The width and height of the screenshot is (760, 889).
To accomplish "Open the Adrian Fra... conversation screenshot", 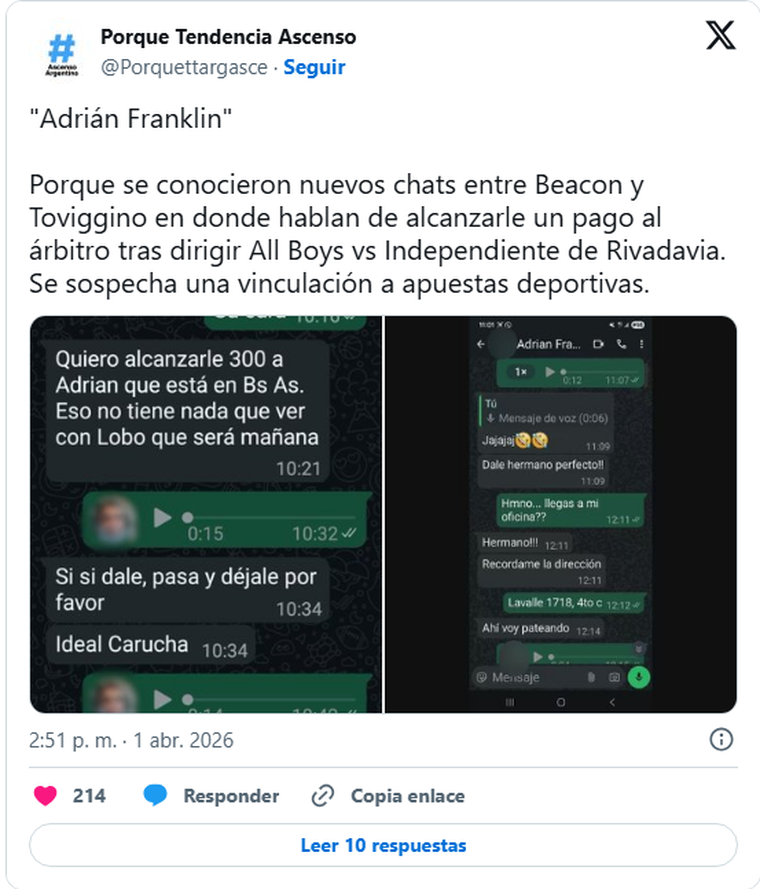I will coord(561,514).
